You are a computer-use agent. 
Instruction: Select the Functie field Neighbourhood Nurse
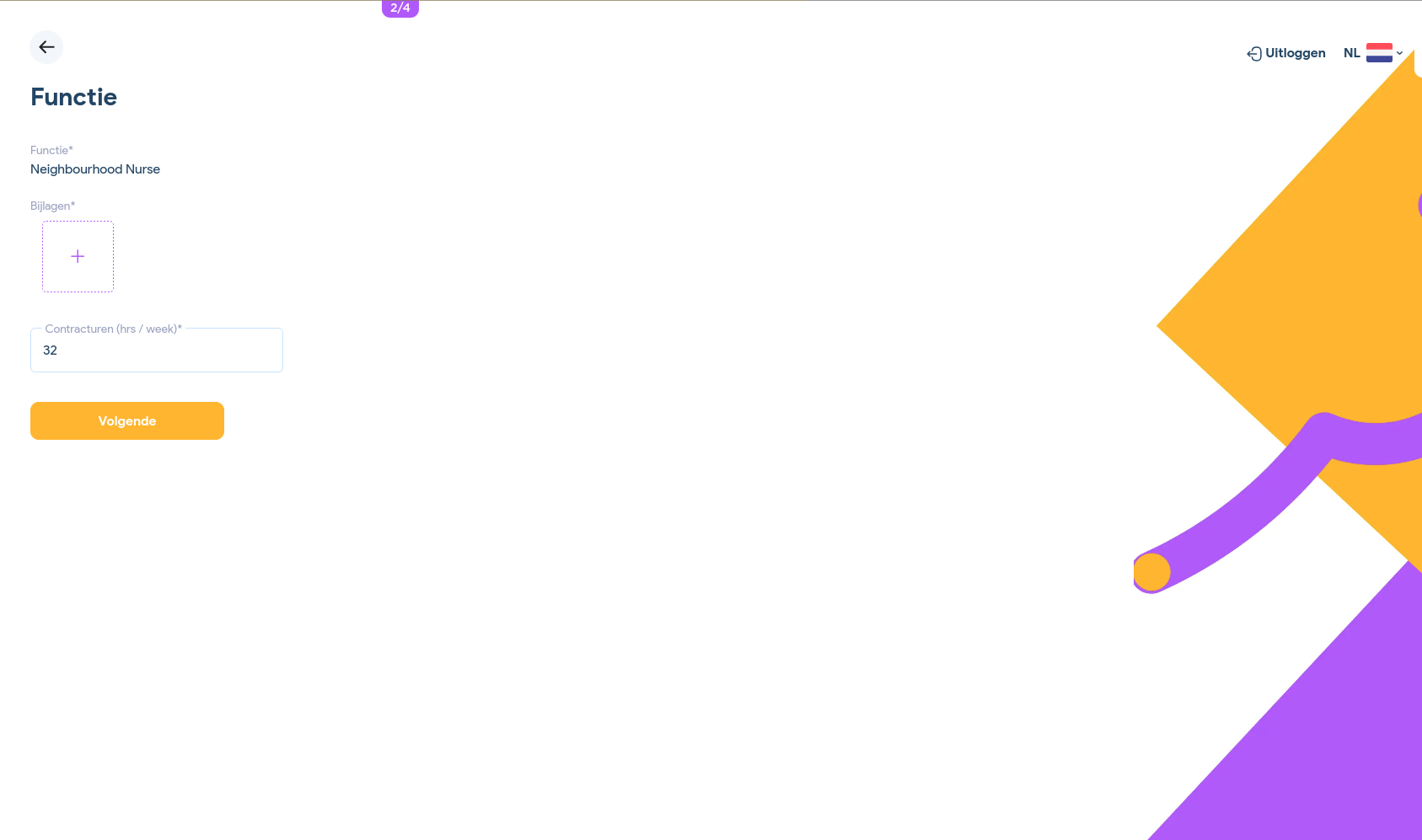(95, 169)
